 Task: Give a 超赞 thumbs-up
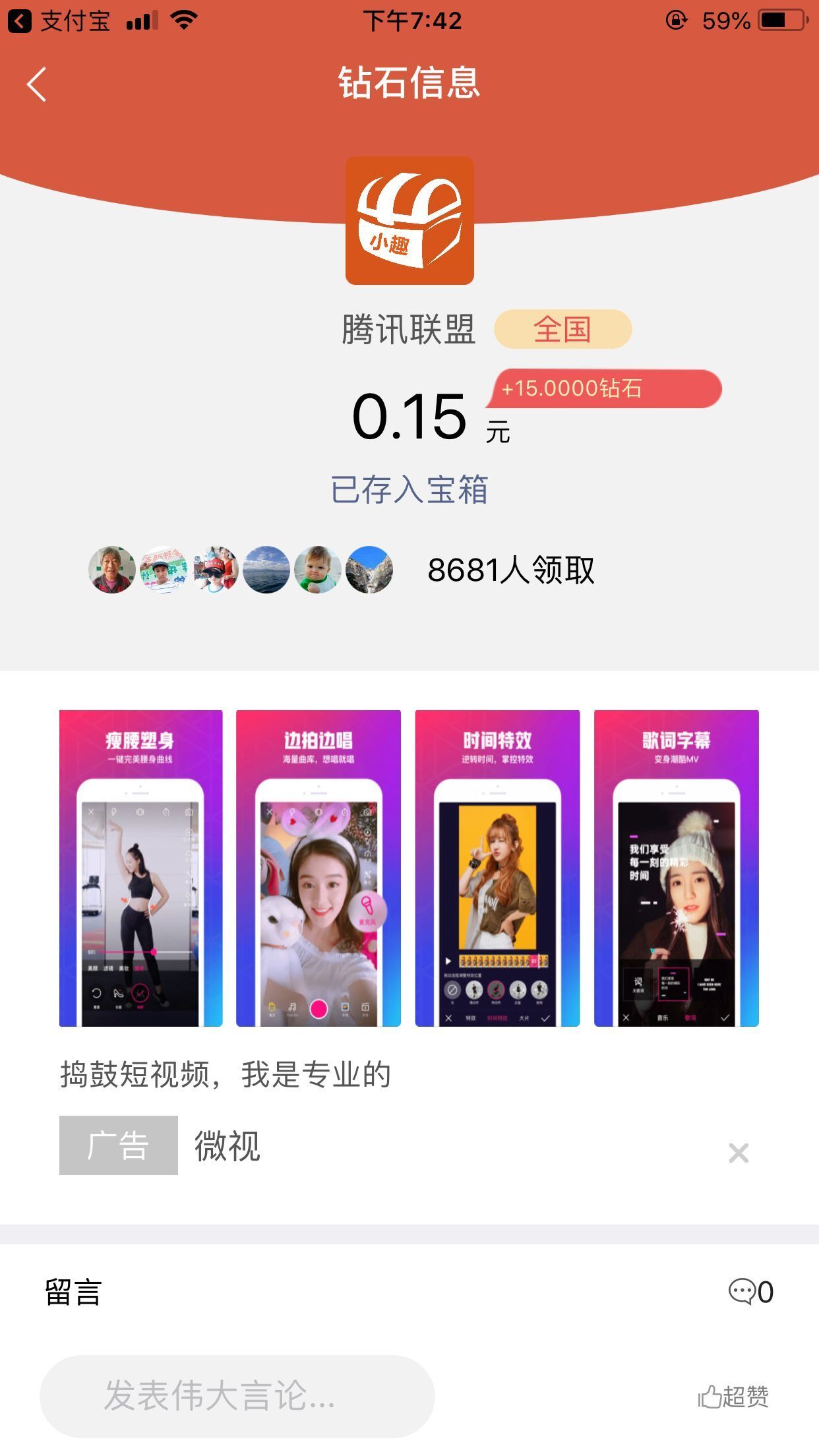(733, 1396)
